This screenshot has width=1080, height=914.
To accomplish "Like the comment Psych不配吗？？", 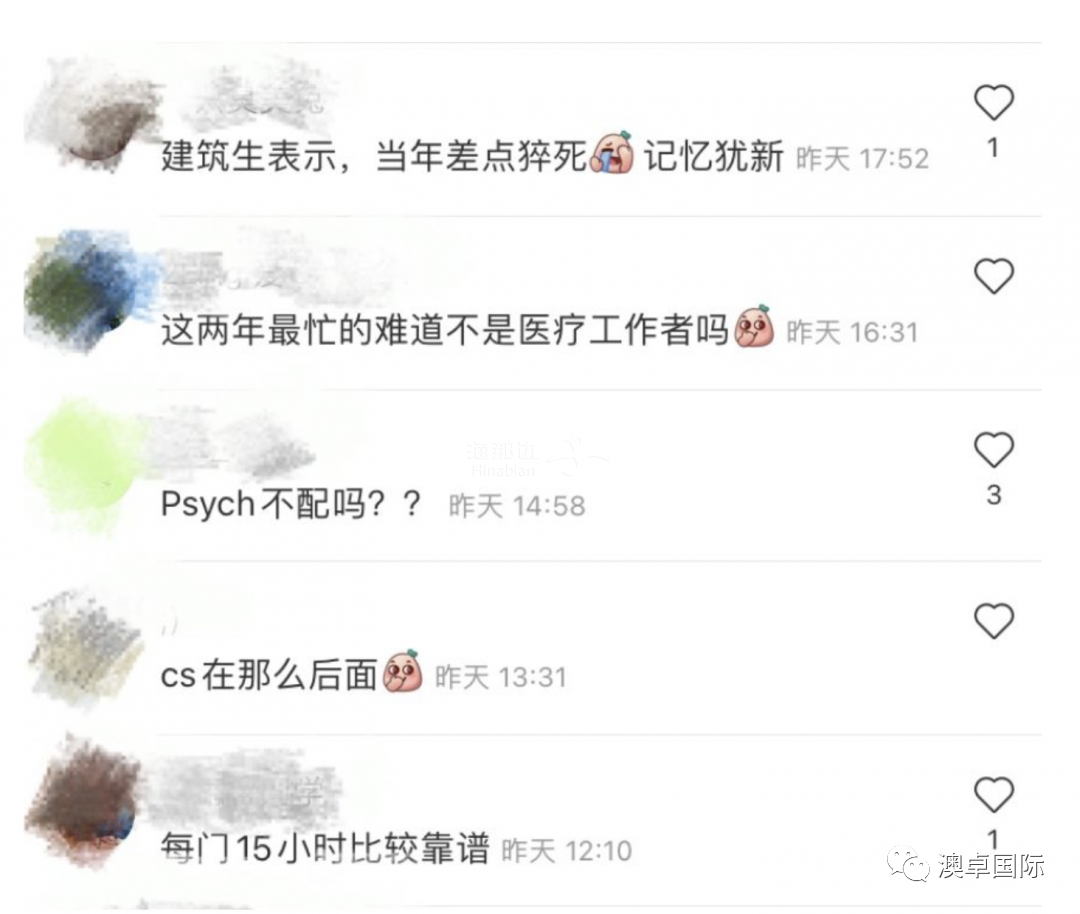I will (993, 450).
